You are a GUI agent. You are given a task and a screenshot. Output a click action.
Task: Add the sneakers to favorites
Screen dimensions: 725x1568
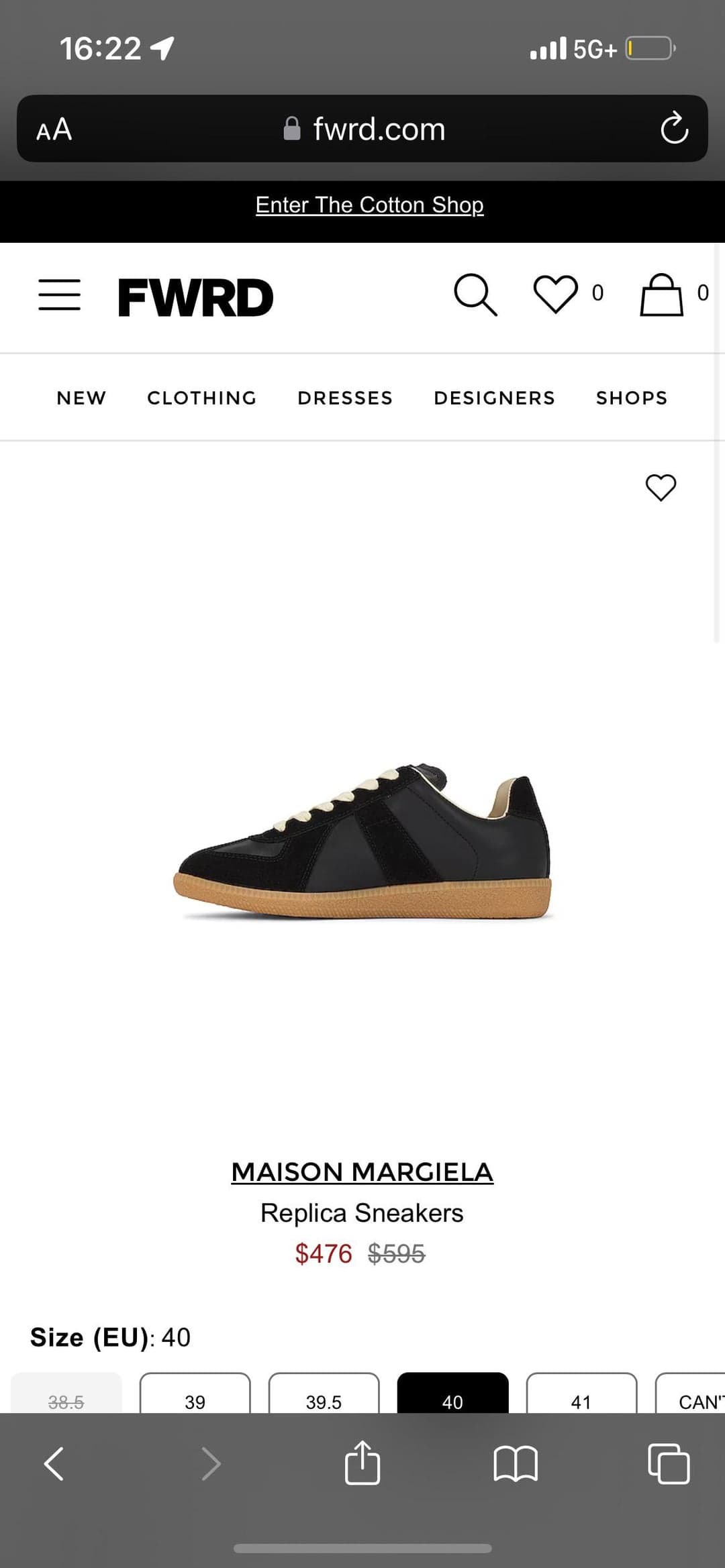pyautogui.click(x=661, y=487)
